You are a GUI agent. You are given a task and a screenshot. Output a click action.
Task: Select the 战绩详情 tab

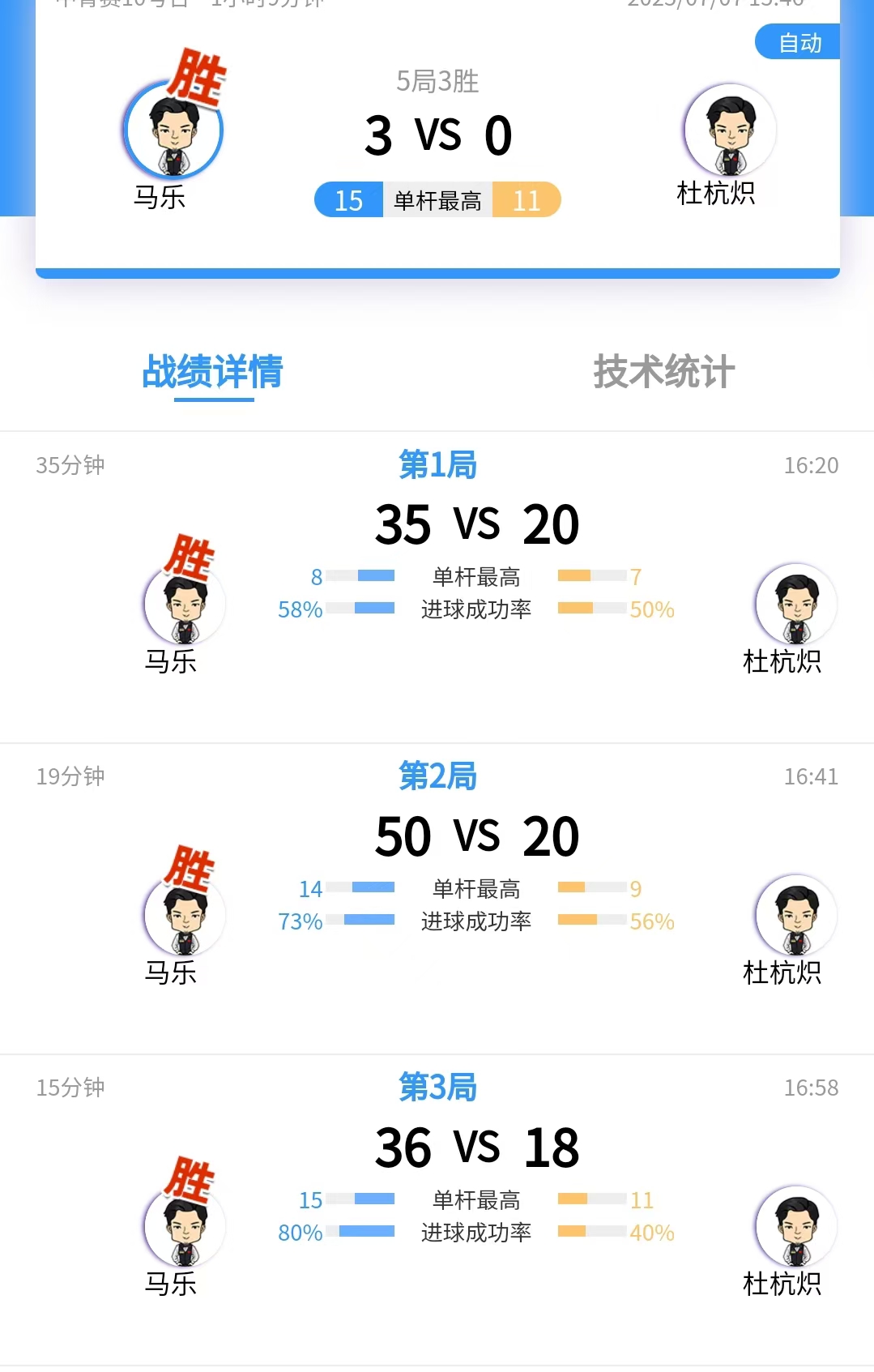tap(213, 372)
